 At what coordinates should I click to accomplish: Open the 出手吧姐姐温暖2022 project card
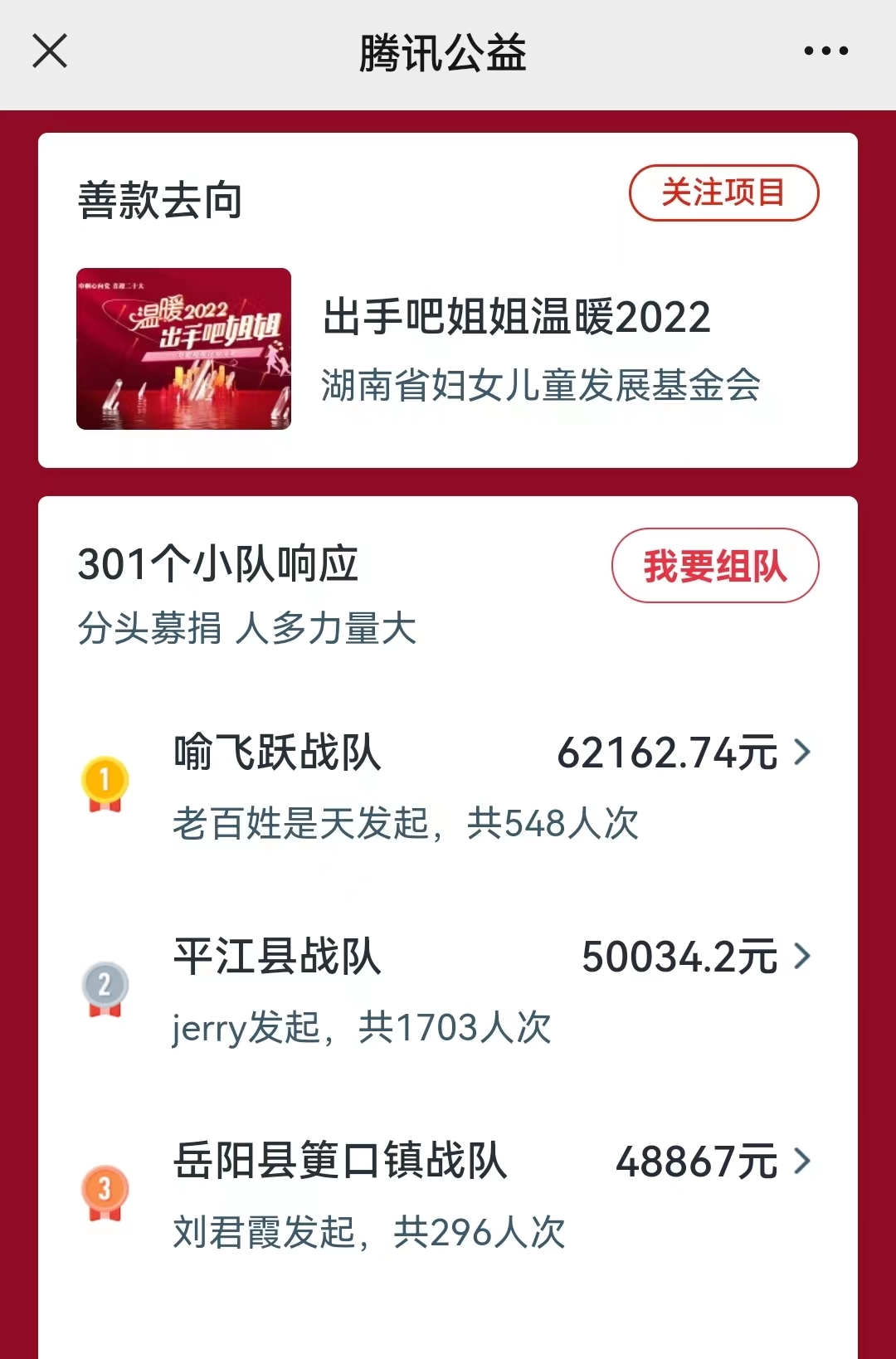pos(448,349)
